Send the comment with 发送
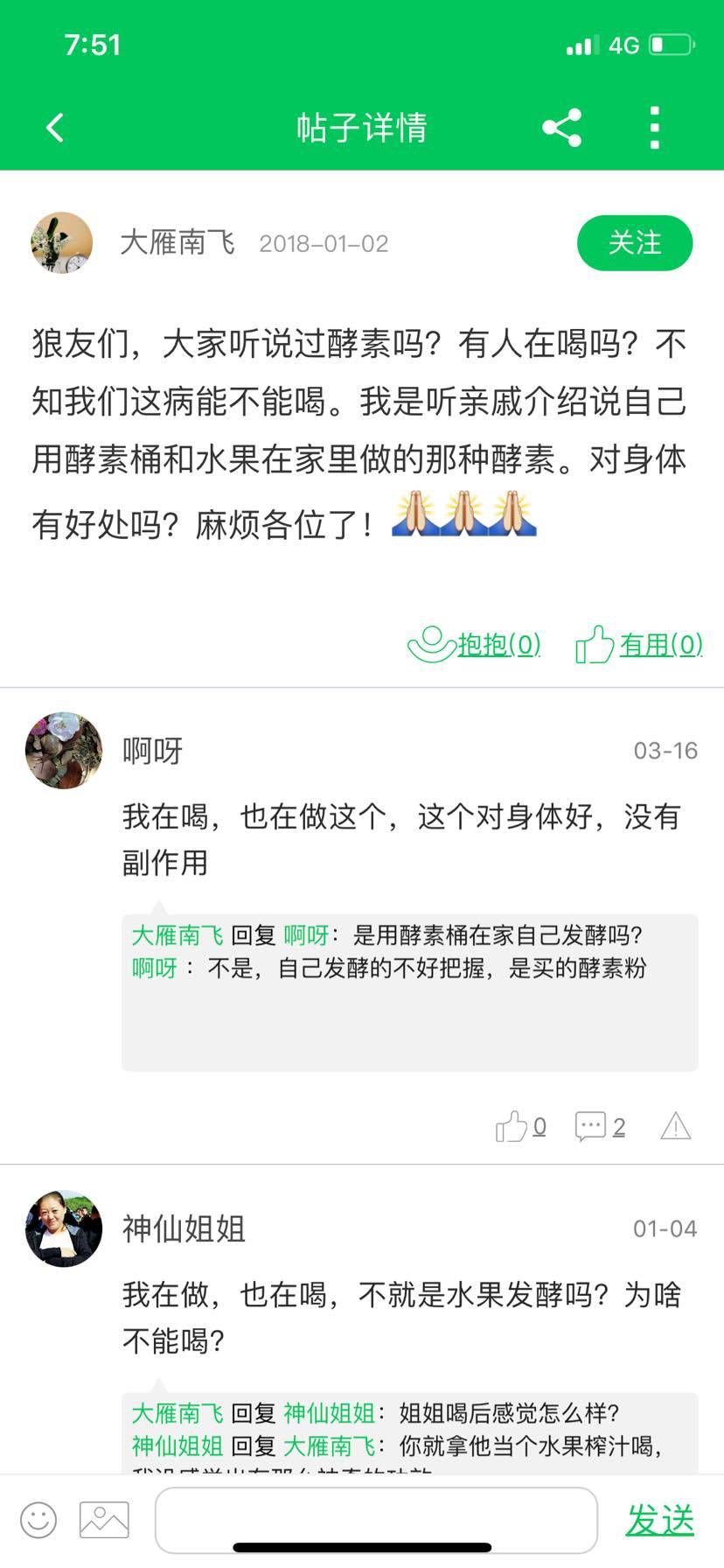The height and width of the screenshot is (1568, 724). 660,1520
